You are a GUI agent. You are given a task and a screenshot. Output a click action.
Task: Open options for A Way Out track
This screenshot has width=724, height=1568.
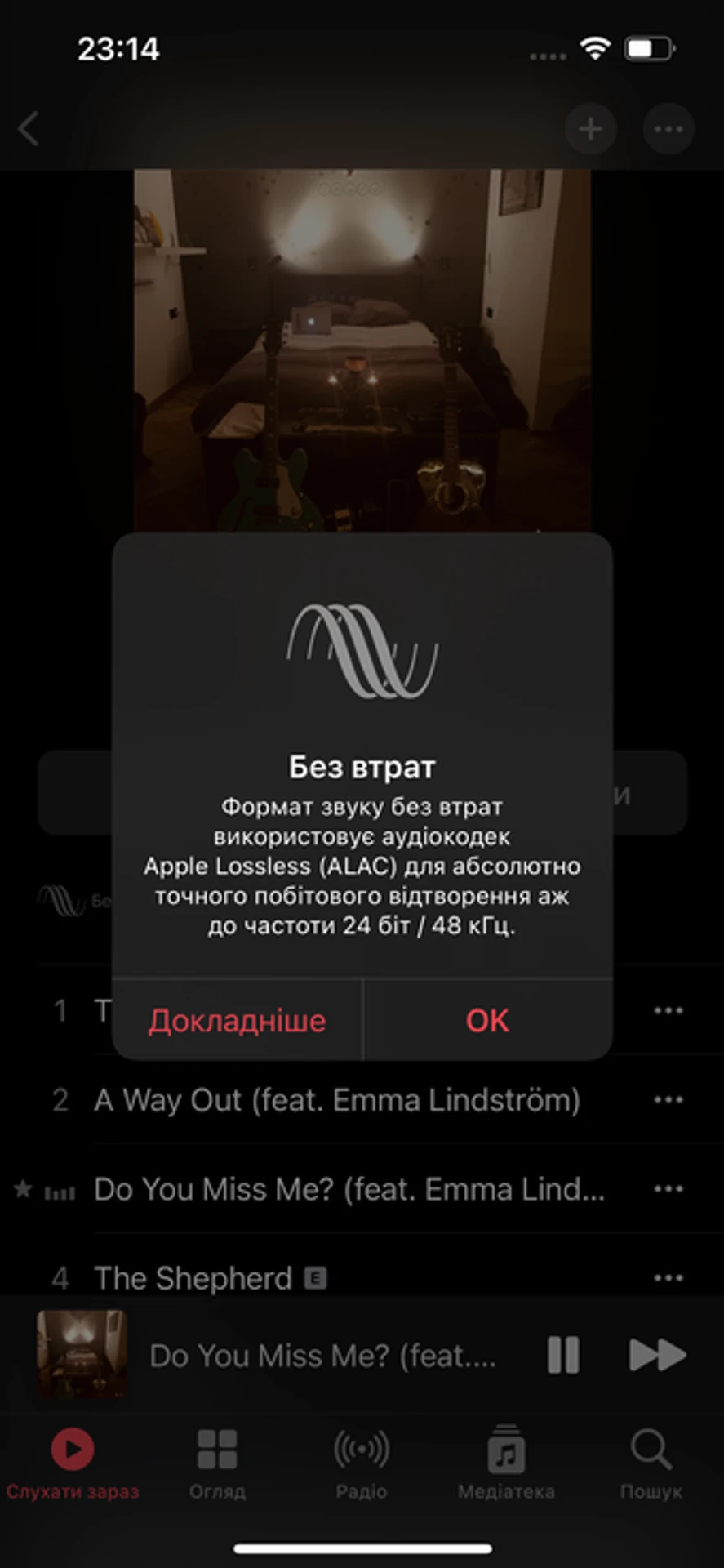point(668,1100)
